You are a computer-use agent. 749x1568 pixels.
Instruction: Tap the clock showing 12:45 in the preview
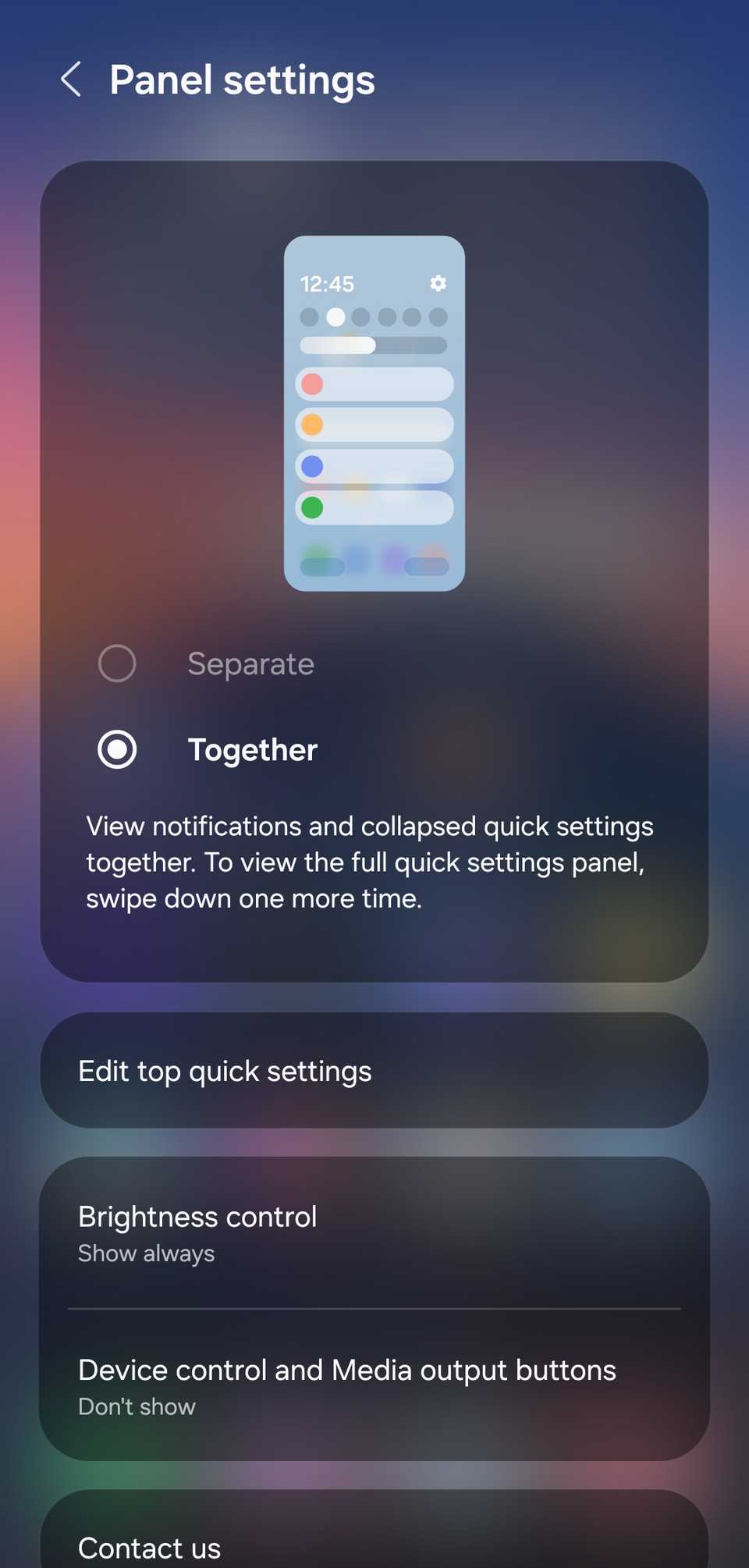[x=327, y=284]
